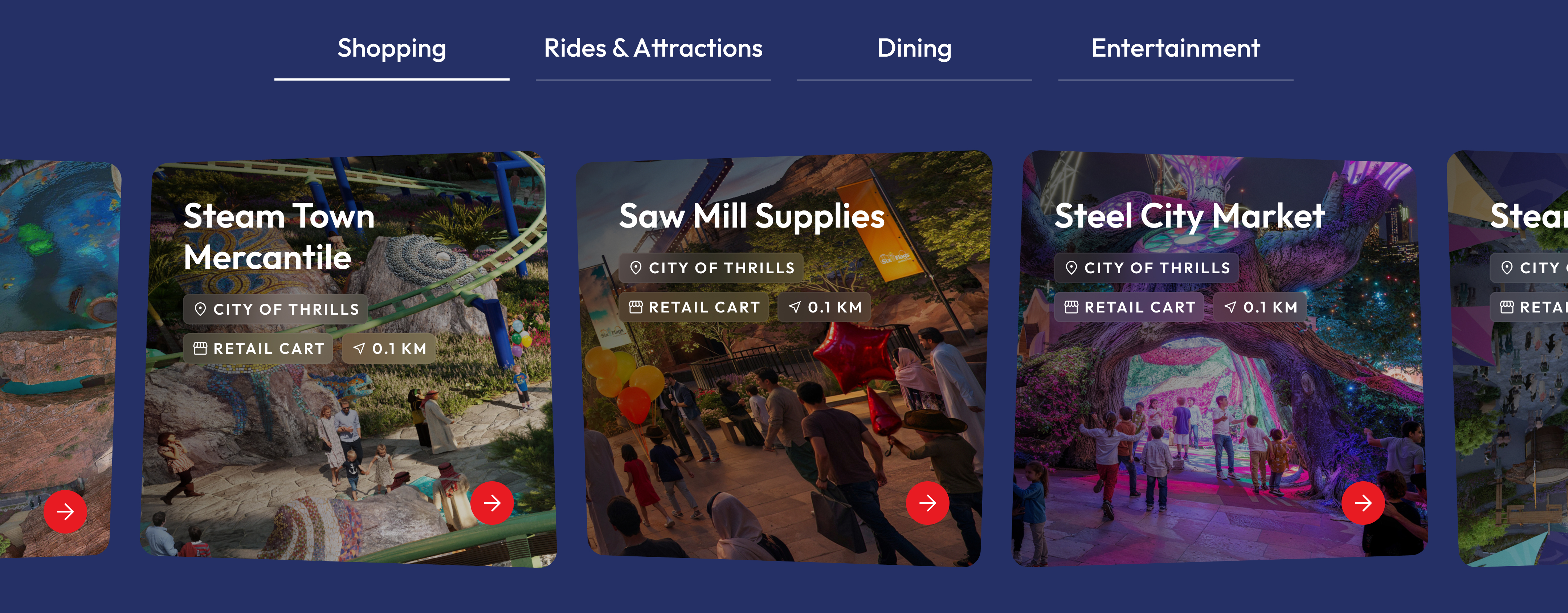Select the Rides & Attractions tab
The height and width of the screenshot is (613, 1568).
[653, 49]
